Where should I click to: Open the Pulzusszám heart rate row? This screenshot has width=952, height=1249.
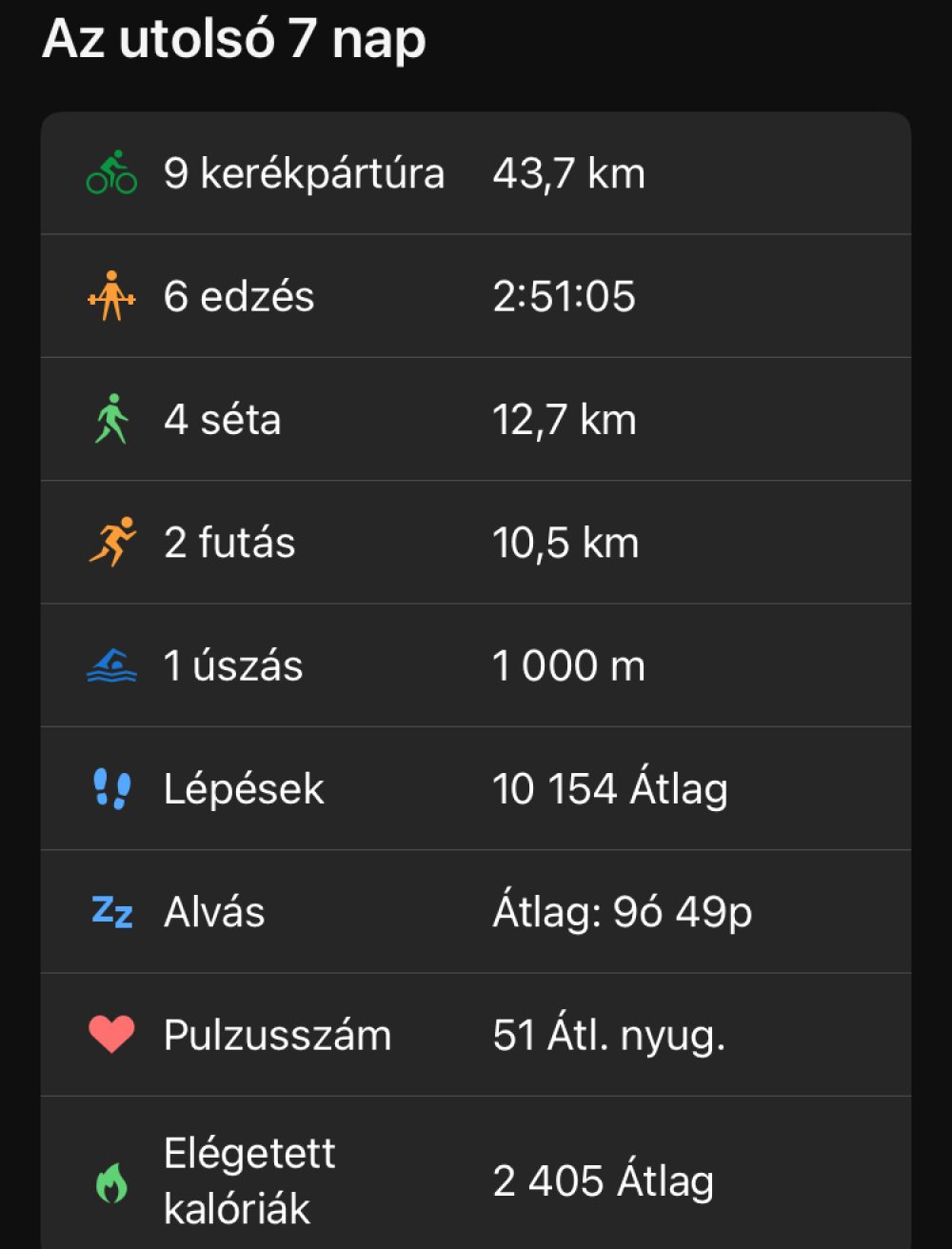tap(475, 1035)
